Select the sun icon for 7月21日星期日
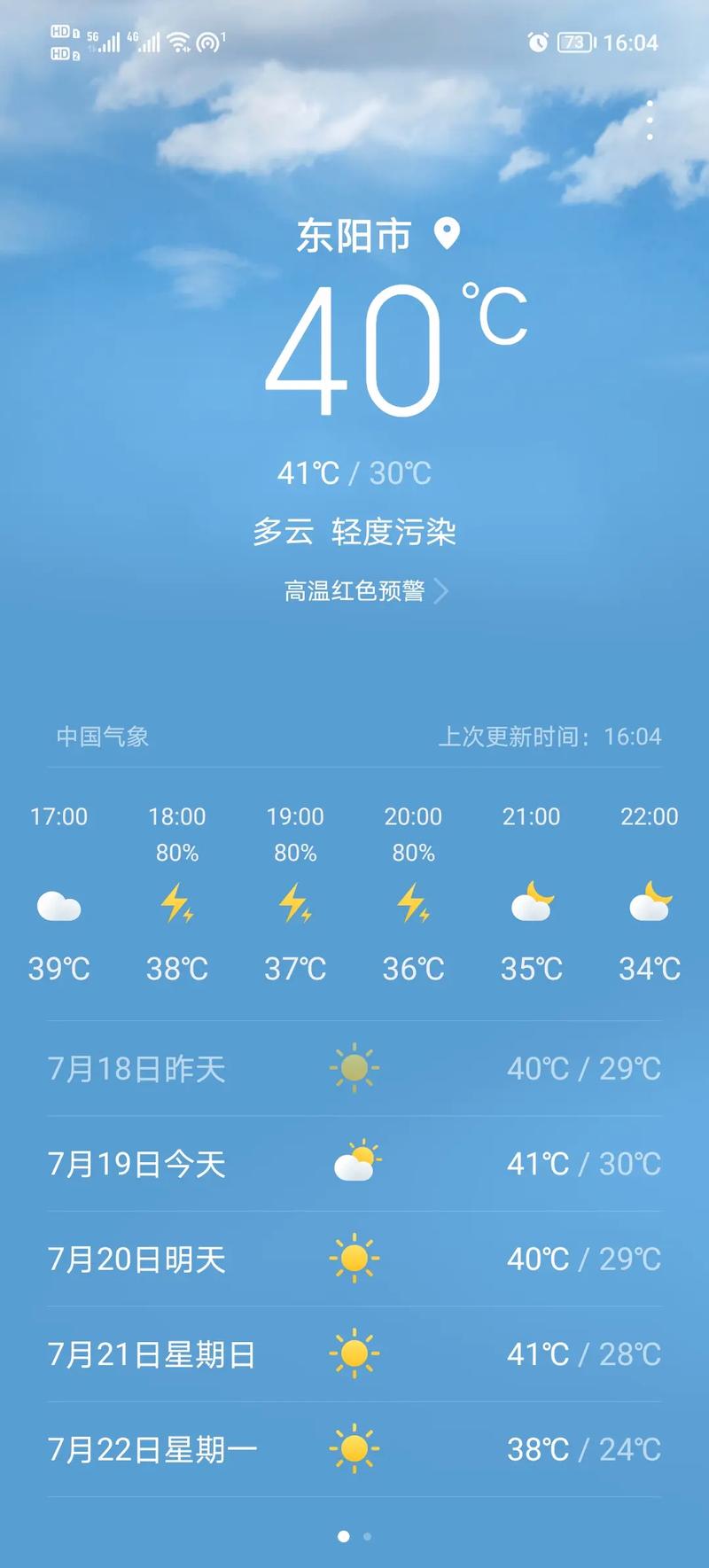The width and height of the screenshot is (709, 1568). click(x=355, y=1353)
